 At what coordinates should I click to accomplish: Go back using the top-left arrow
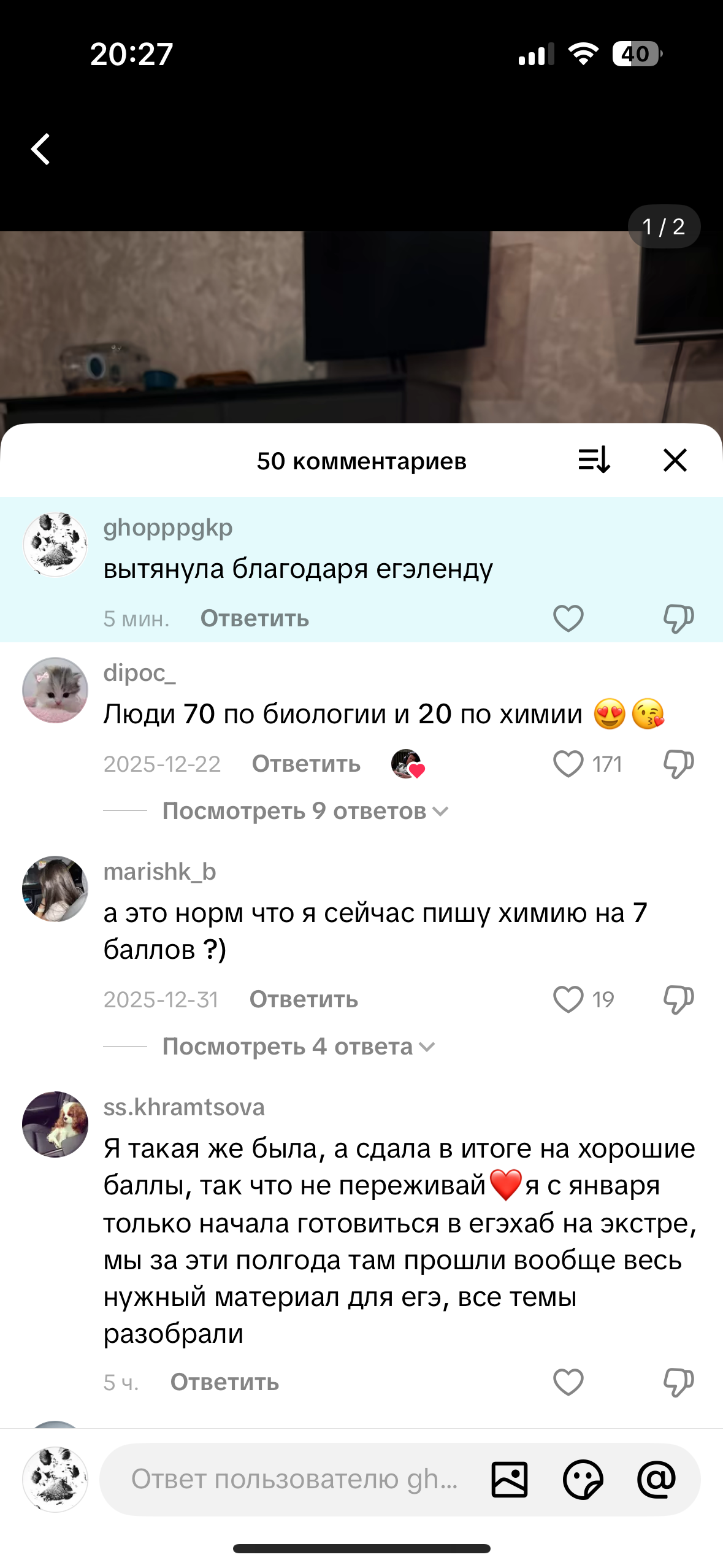[x=40, y=149]
